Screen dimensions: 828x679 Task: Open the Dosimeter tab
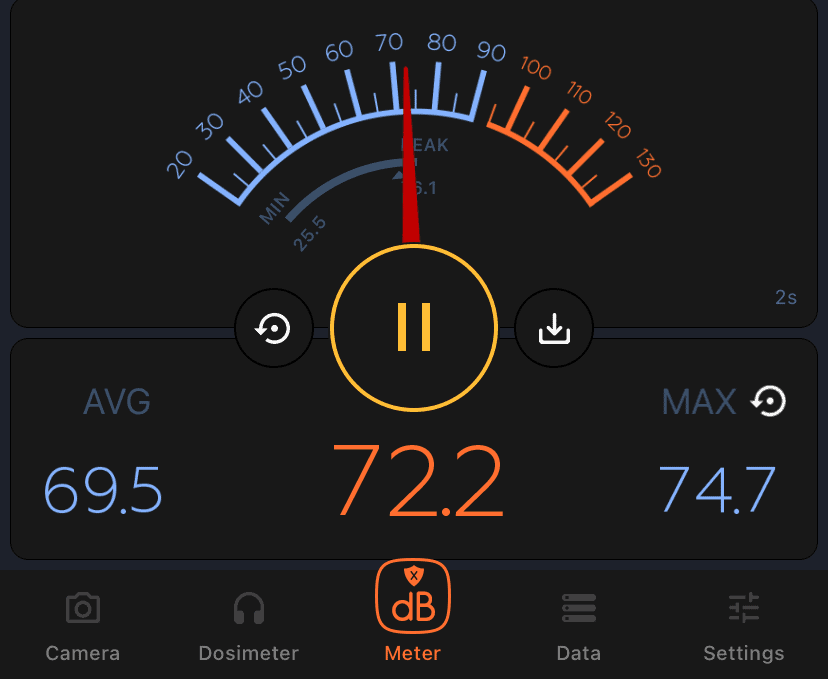pyautogui.click(x=248, y=626)
